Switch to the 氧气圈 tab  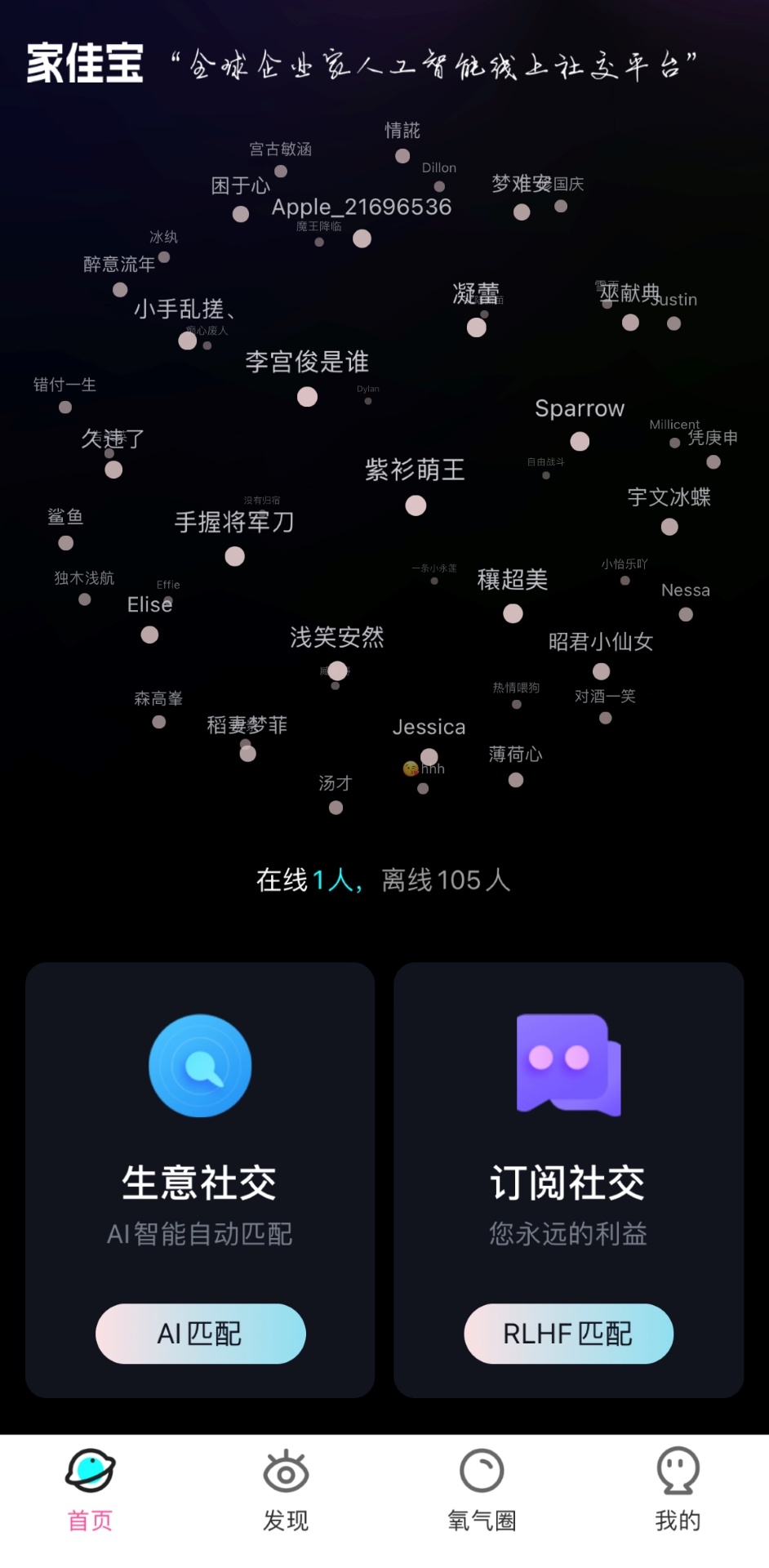click(481, 1490)
